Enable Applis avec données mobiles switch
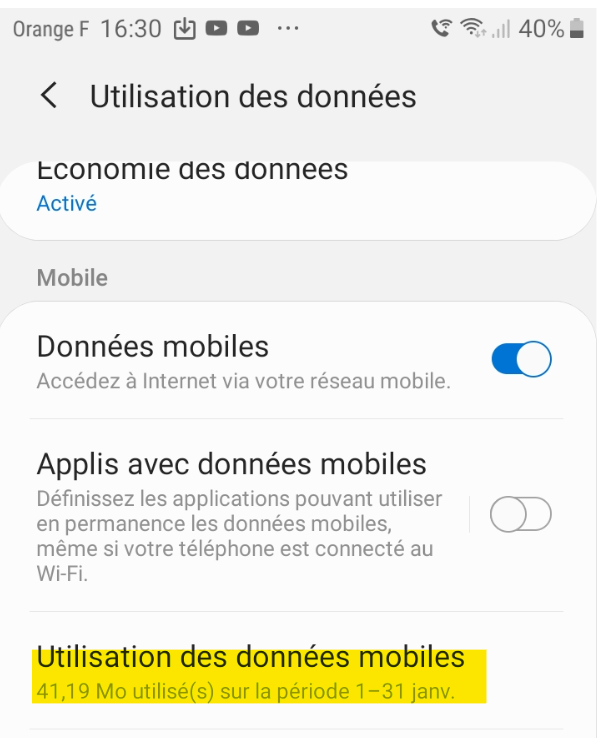 pos(521,516)
